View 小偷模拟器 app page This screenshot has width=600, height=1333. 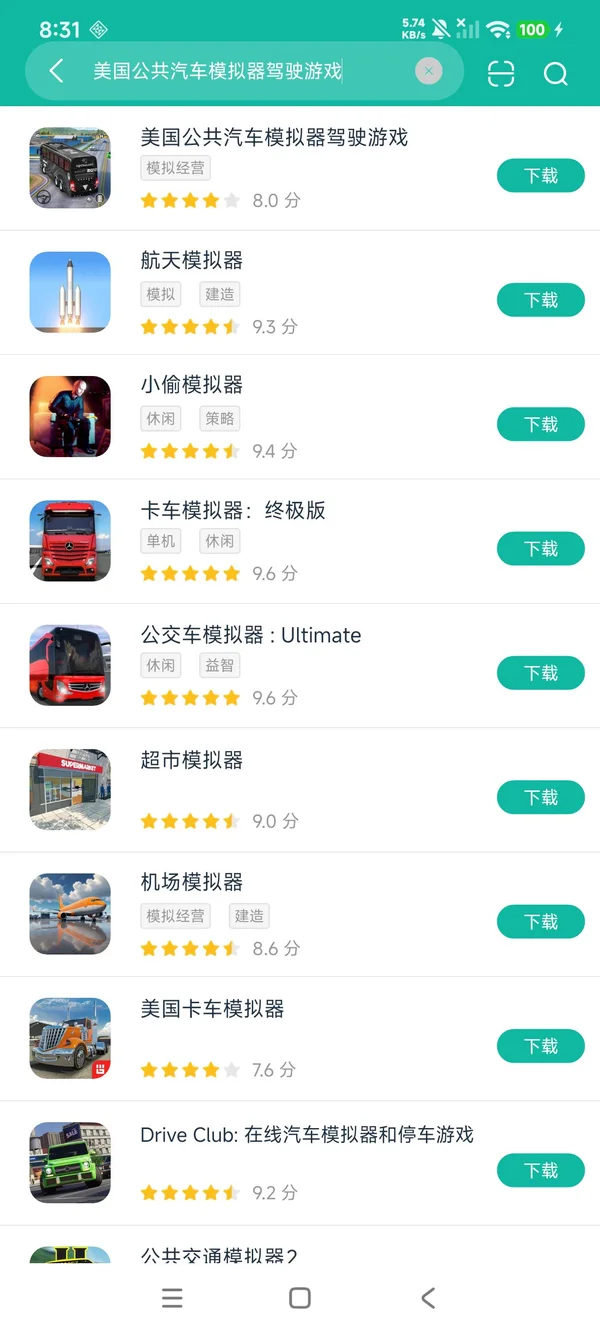[x=192, y=385]
